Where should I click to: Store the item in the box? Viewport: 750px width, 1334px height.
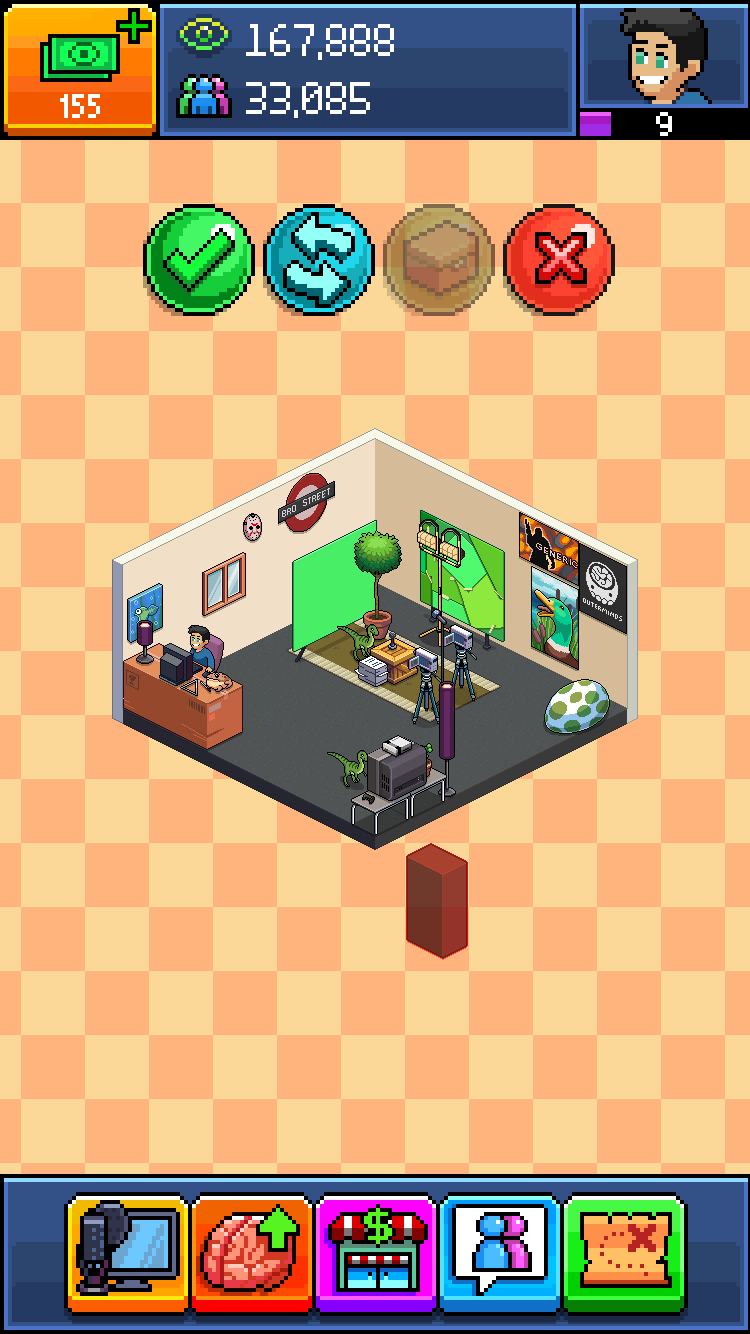coord(439,260)
